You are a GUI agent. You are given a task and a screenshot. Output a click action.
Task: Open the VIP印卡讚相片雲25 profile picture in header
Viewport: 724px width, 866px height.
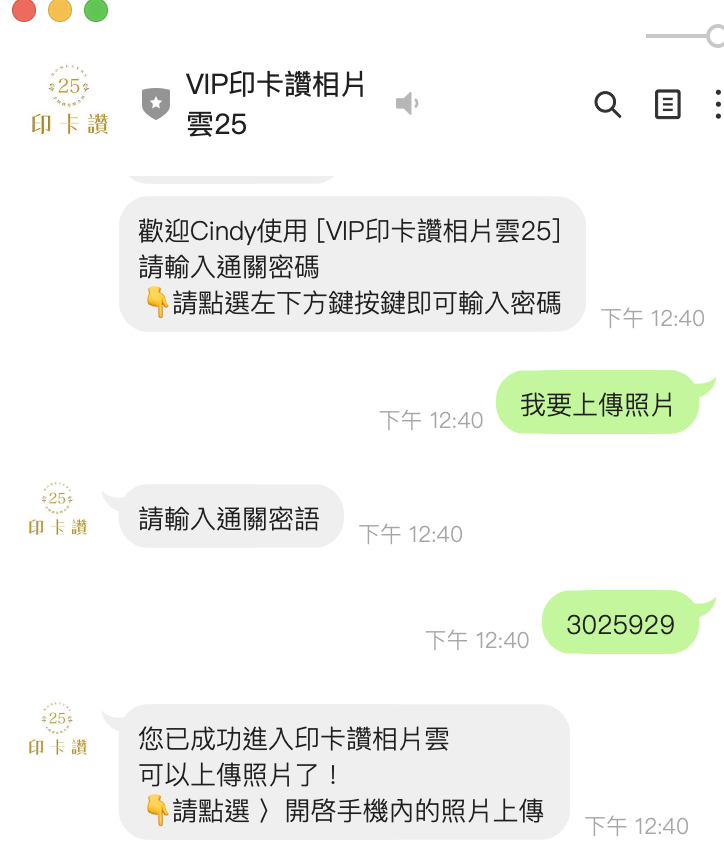tap(69, 100)
